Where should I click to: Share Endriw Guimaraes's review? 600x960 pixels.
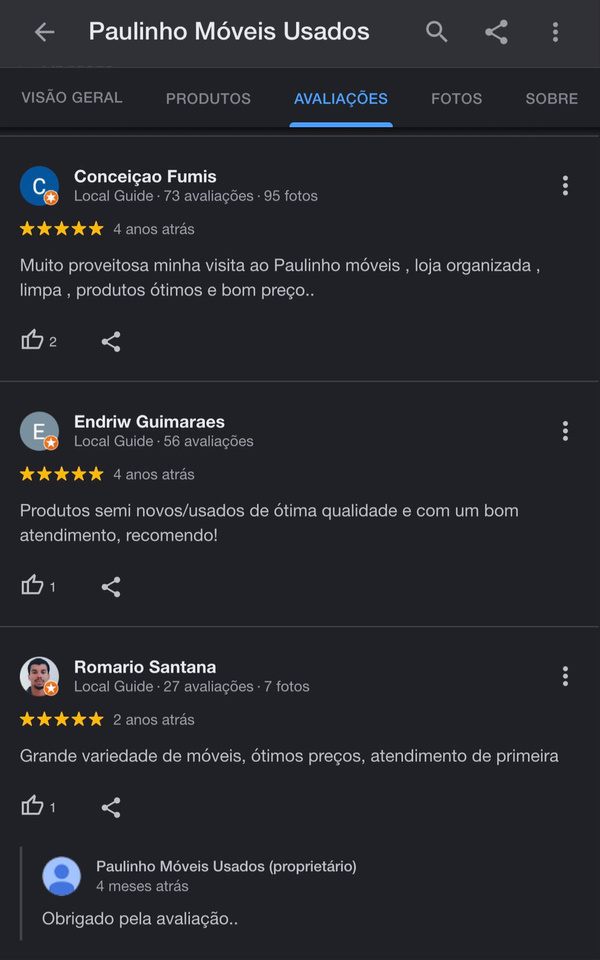[111, 586]
